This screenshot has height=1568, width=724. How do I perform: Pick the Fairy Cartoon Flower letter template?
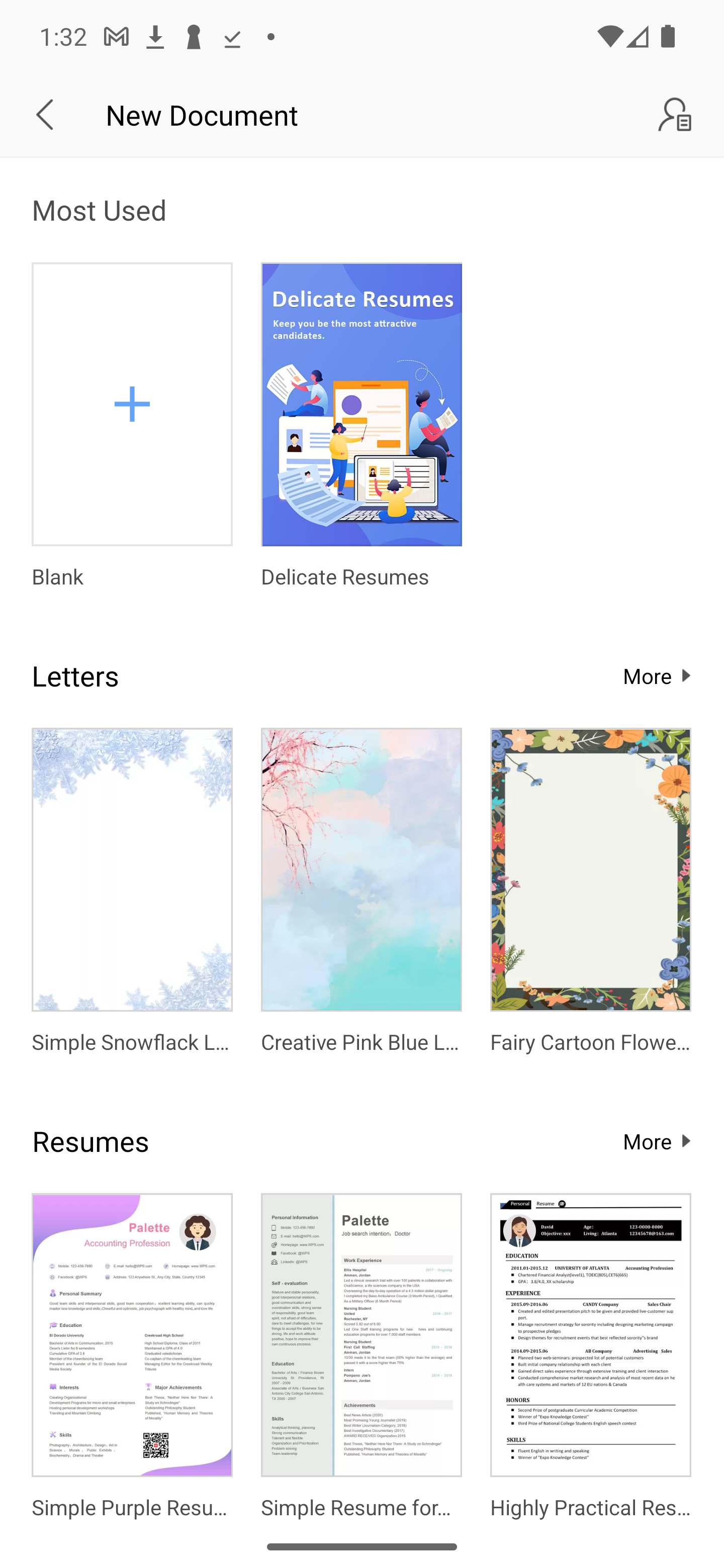coord(591,869)
